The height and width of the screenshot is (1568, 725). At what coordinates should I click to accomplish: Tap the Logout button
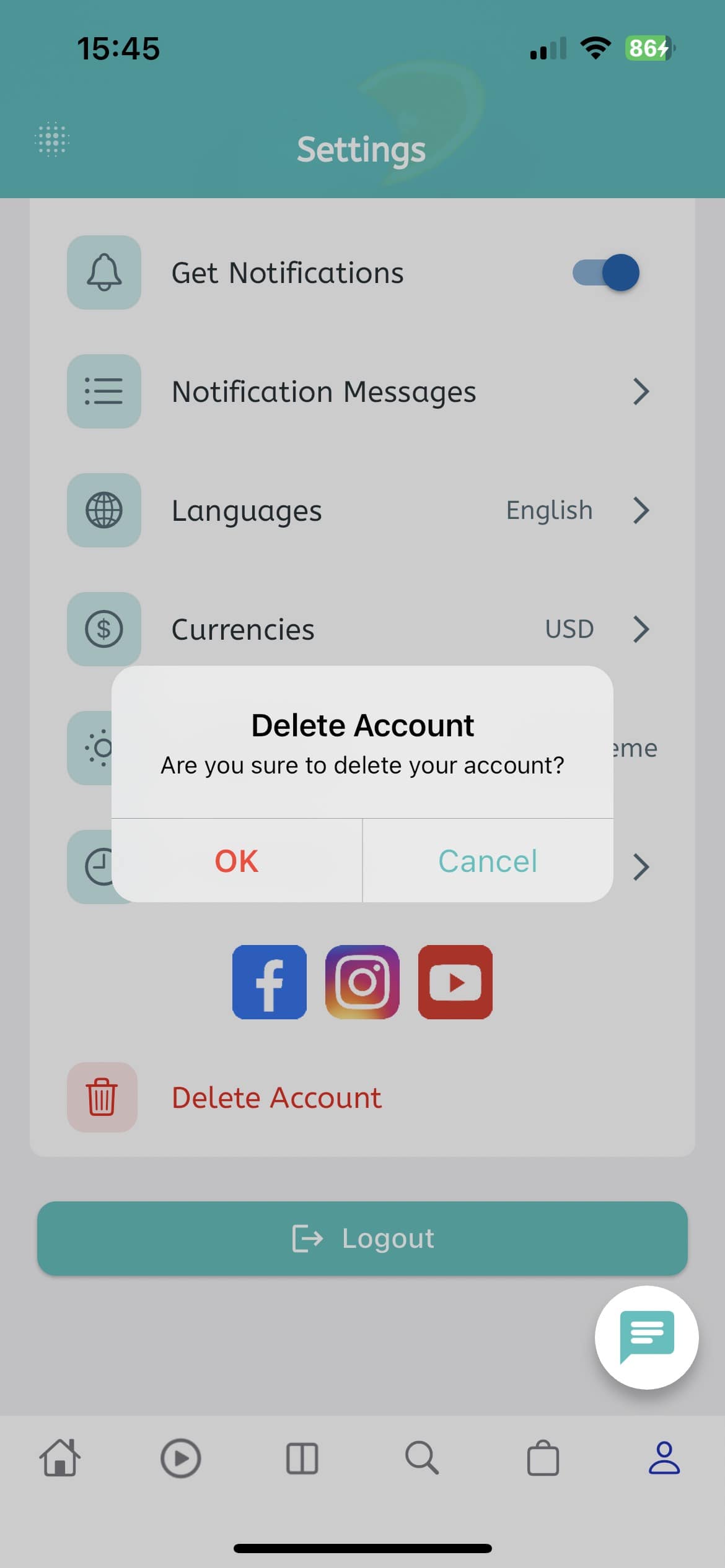click(x=362, y=1239)
